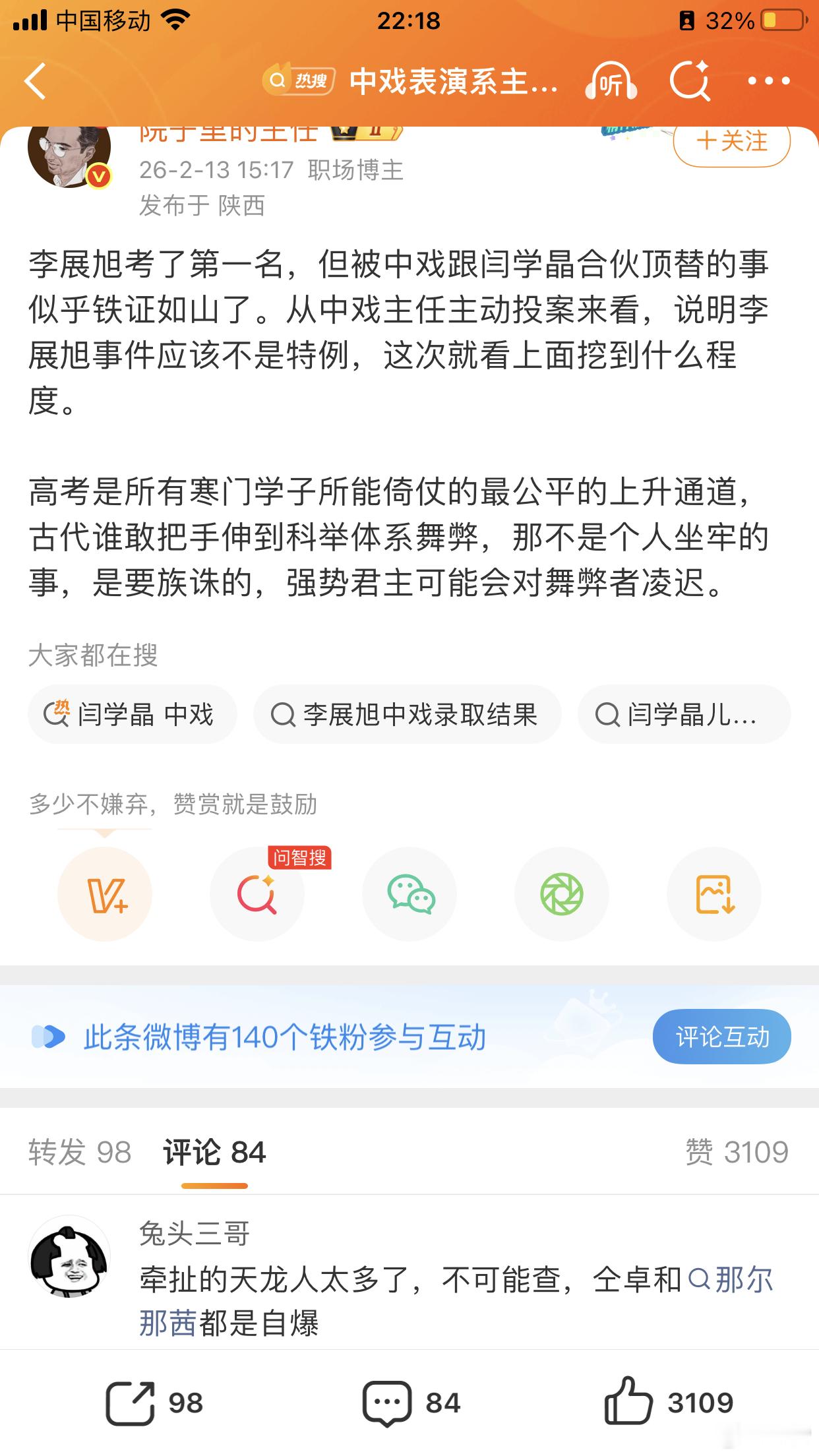Open the more options (...) menu icon
Image resolution: width=819 pixels, height=1456 pixels.
(x=770, y=80)
